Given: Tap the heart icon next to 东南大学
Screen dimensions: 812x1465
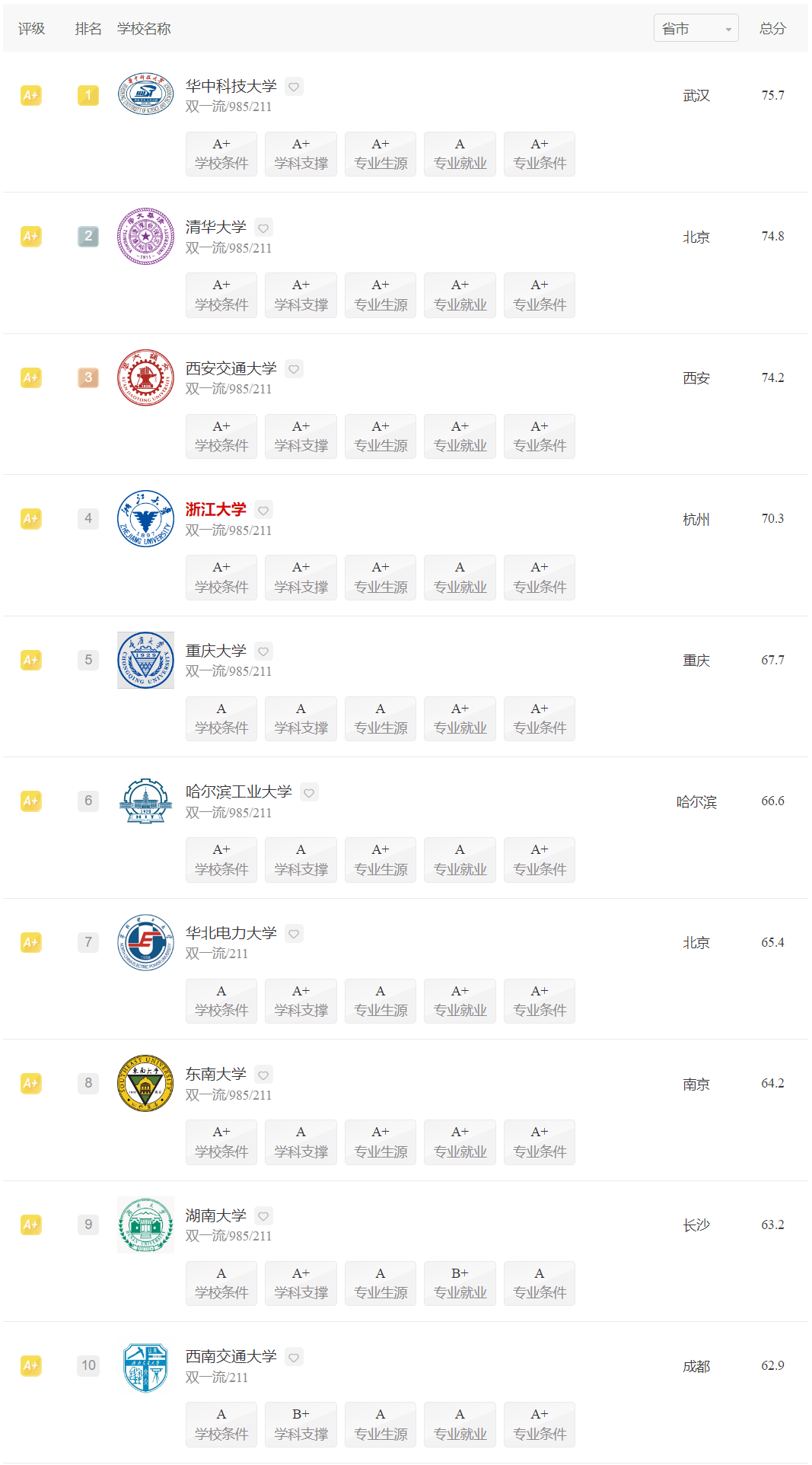Looking at the screenshot, I should click(263, 1075).
